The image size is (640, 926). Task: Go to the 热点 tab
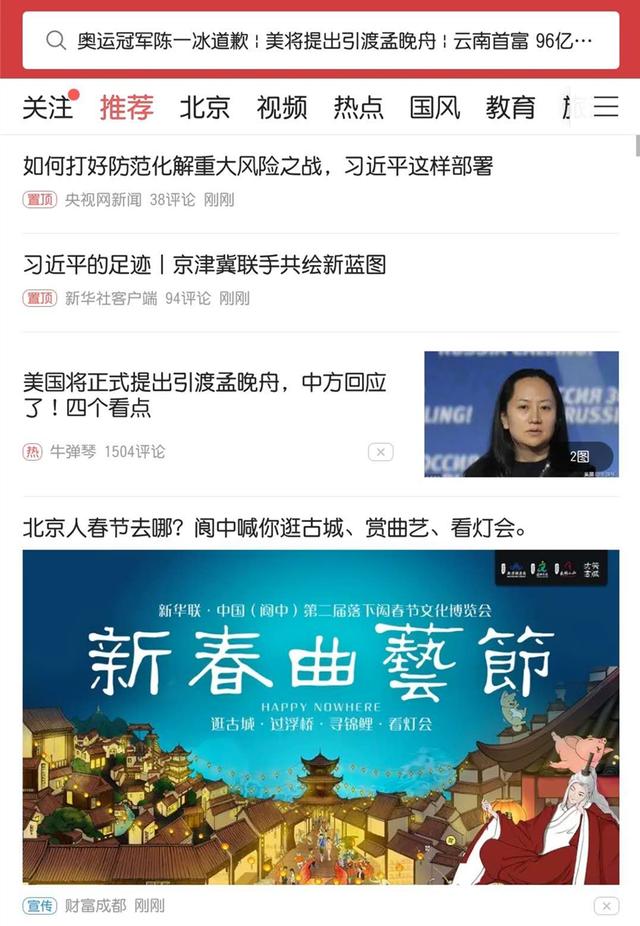pyautogui.click(x=358, y=107)
